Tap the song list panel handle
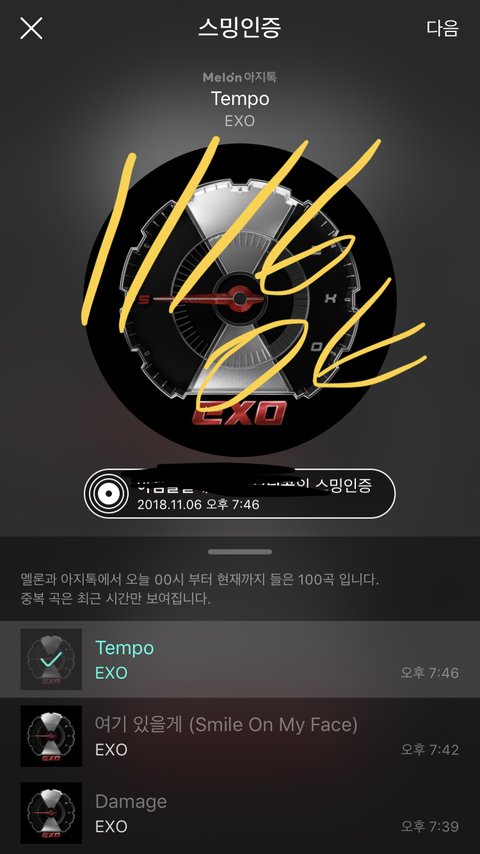 pos(240,552)
